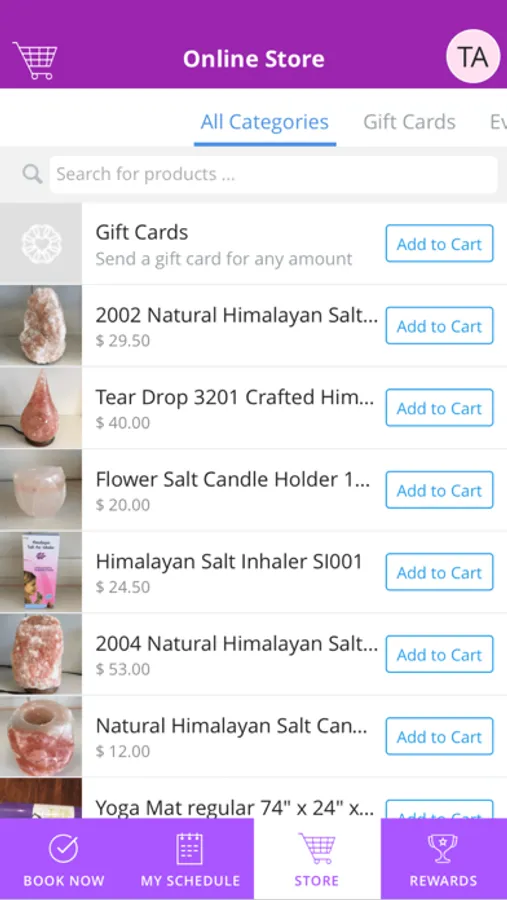507x900 pixels.
Task: Add 2002 Natural Himalayan Salt to cart
Action: pos(439,325)
